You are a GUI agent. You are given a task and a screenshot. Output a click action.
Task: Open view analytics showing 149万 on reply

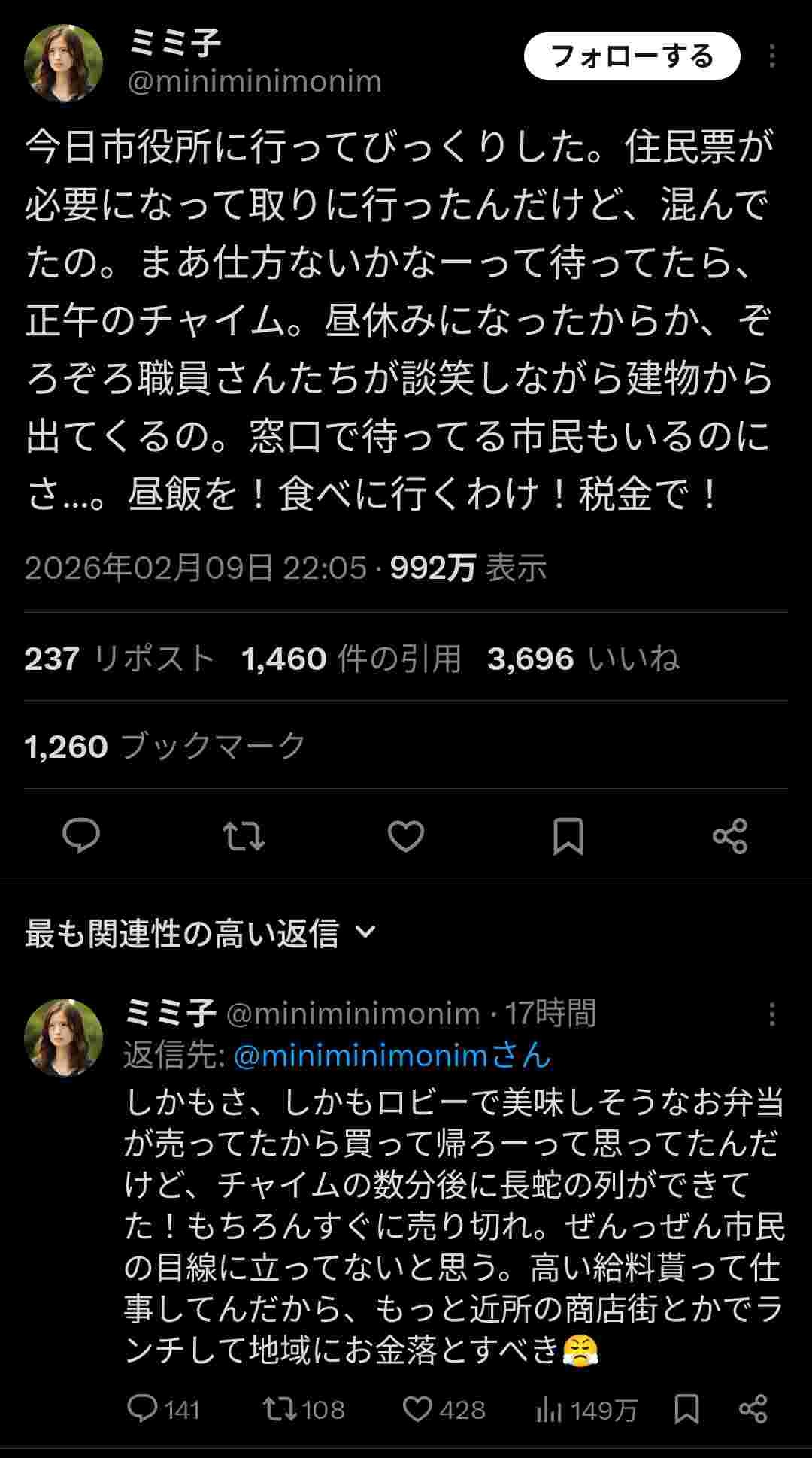586,1410
